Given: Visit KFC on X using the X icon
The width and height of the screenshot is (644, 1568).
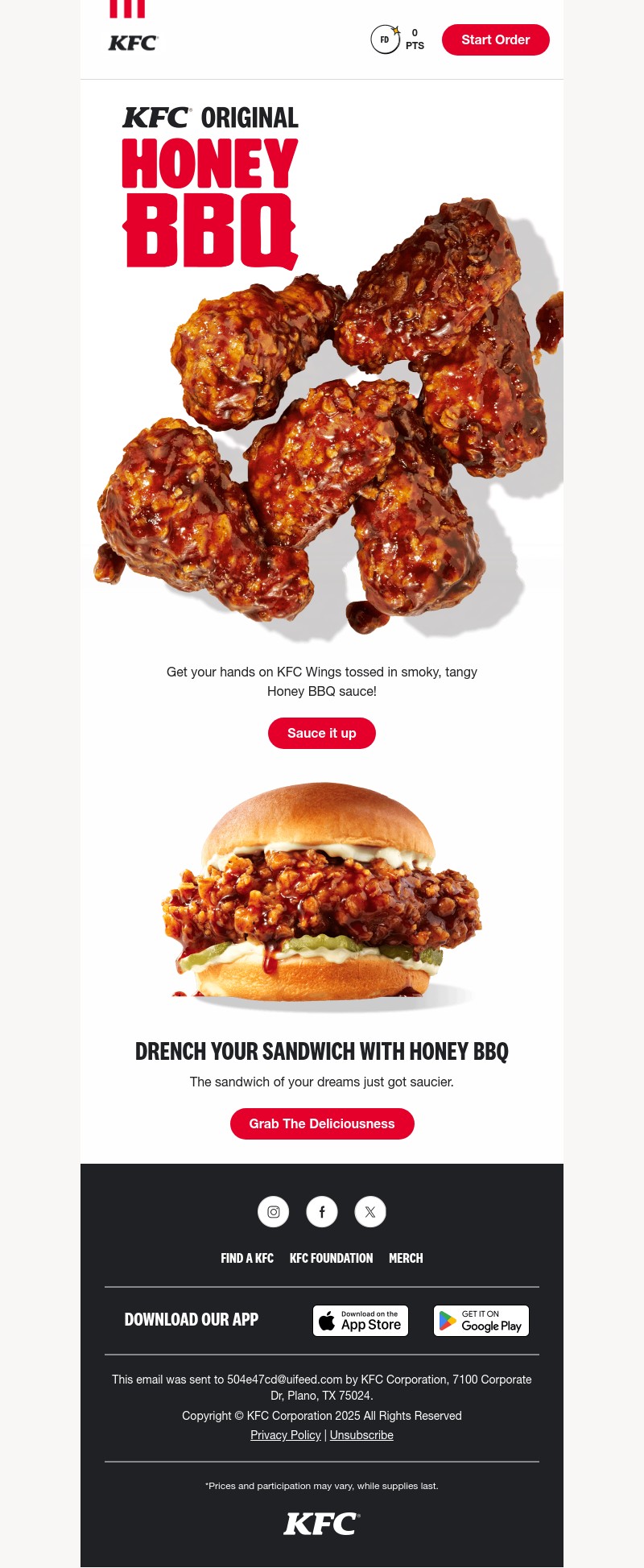Looking at the screenshot, I should pyautogui.click(x=370, y=1211).
